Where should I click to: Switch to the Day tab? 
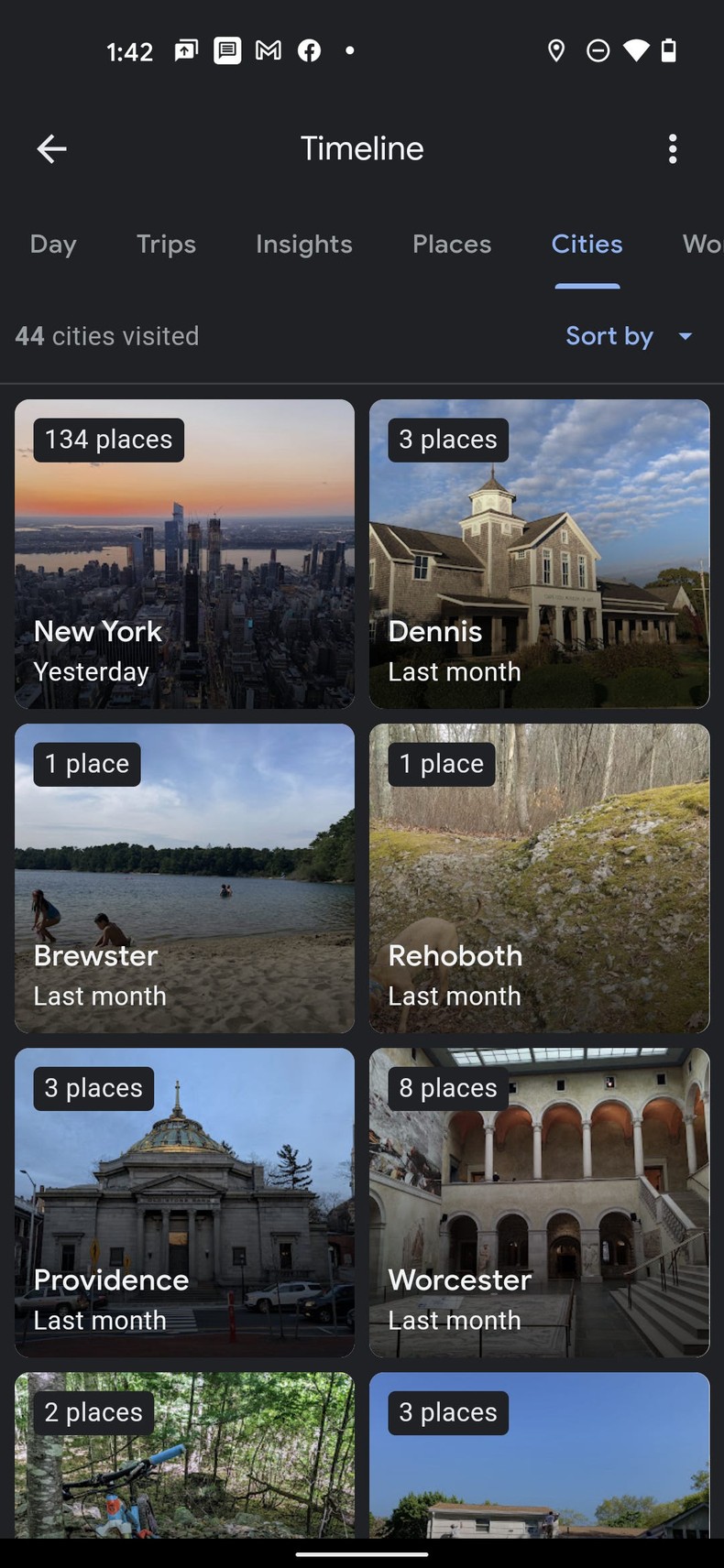click(x=52, y=244)
